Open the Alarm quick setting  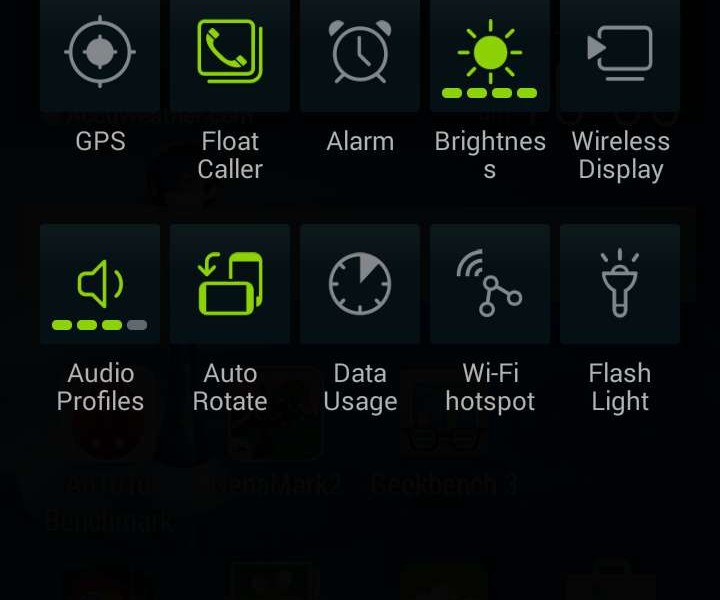360,53
